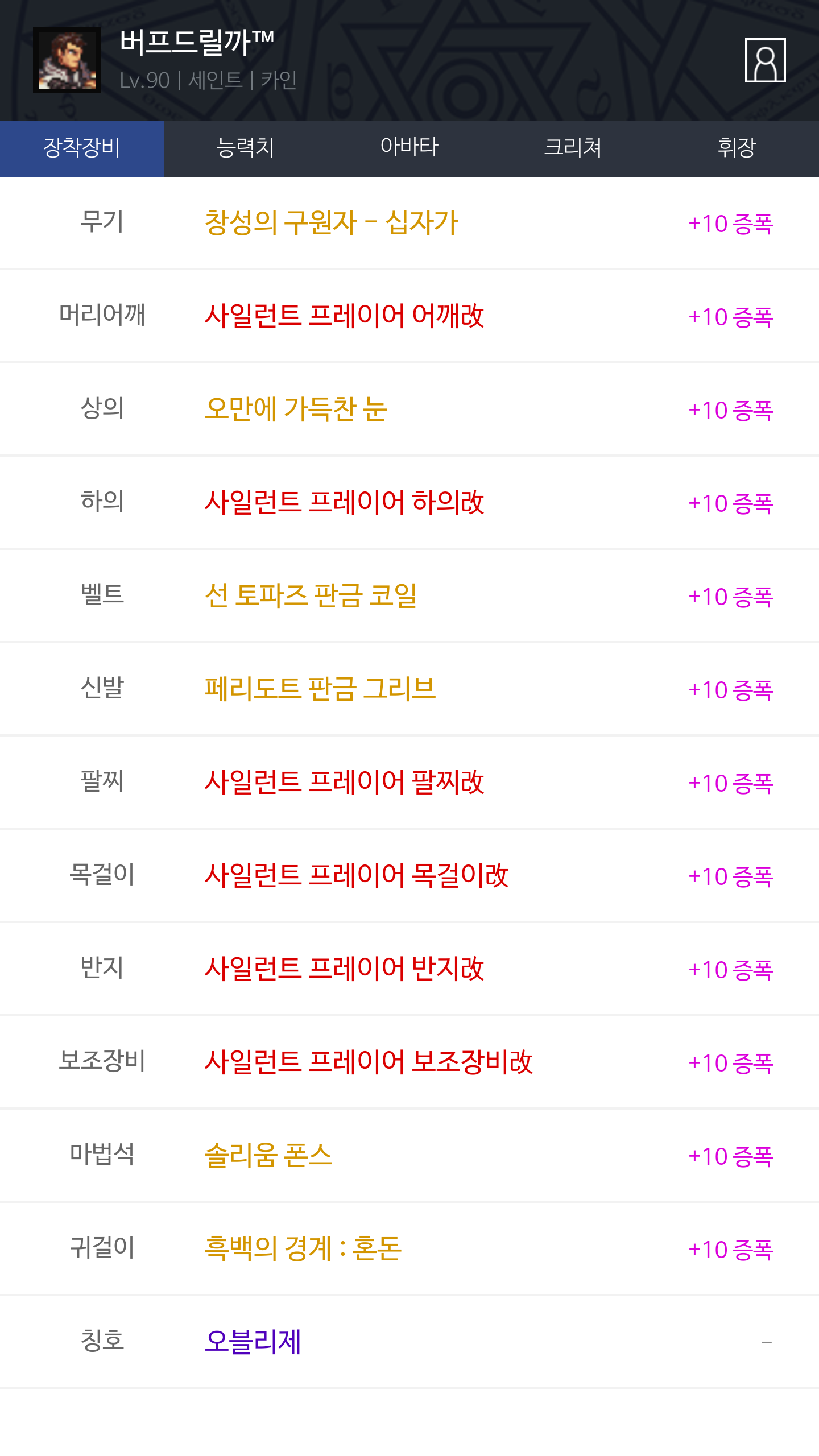
Task: Open the 오블리제 title row
Action: click(409, 1342)
